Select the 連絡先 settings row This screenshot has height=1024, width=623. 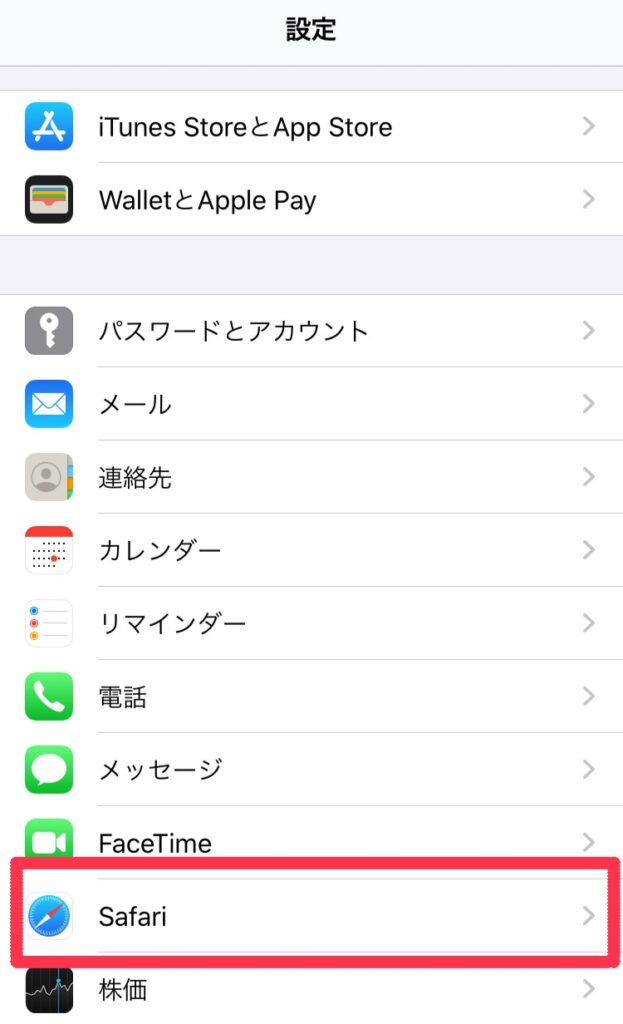(x=311, y=477)
